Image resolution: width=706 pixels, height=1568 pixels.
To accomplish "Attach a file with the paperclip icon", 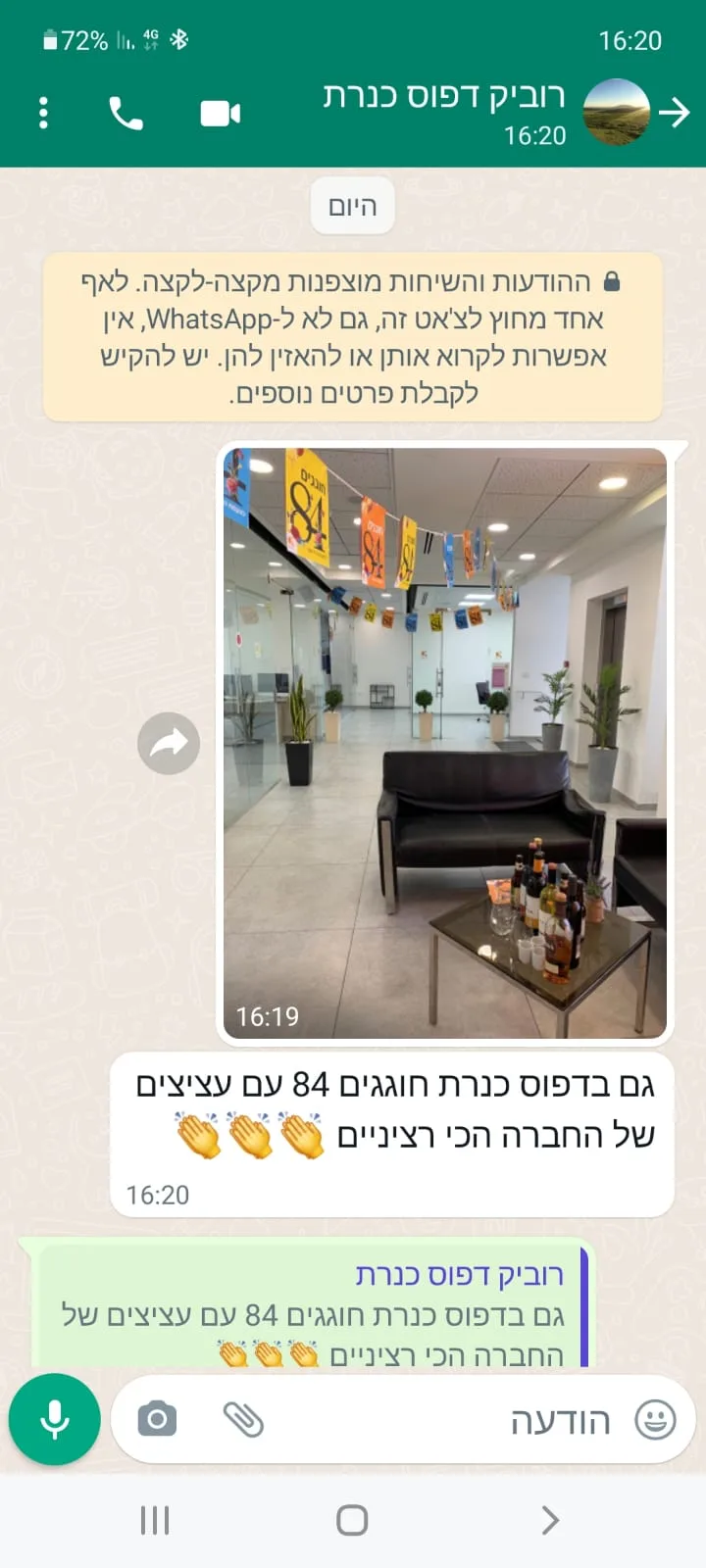I will (243, 1419).
